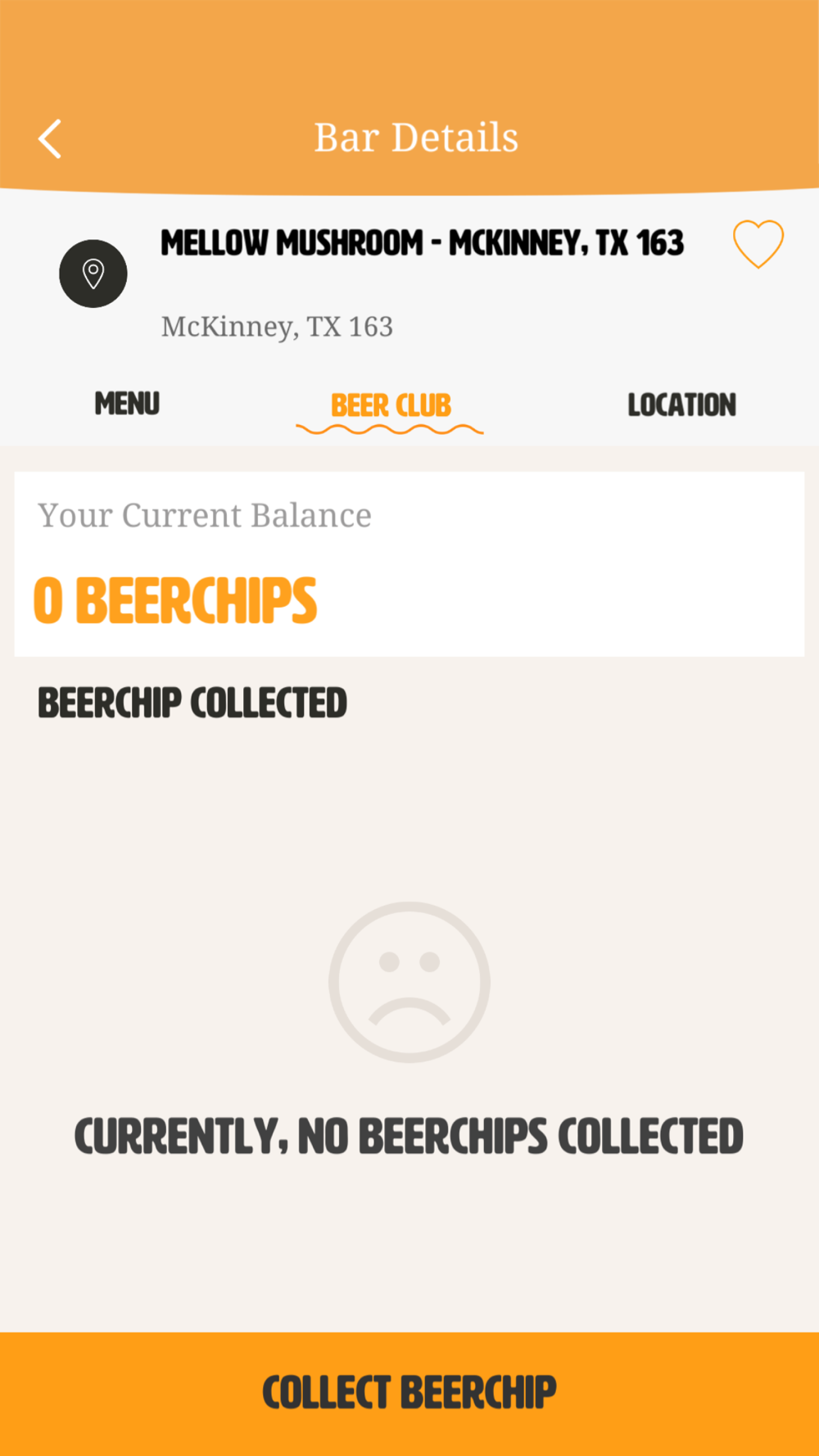Select the Beer Club tab
819x1456 pixels.
(x=391, y=406)
